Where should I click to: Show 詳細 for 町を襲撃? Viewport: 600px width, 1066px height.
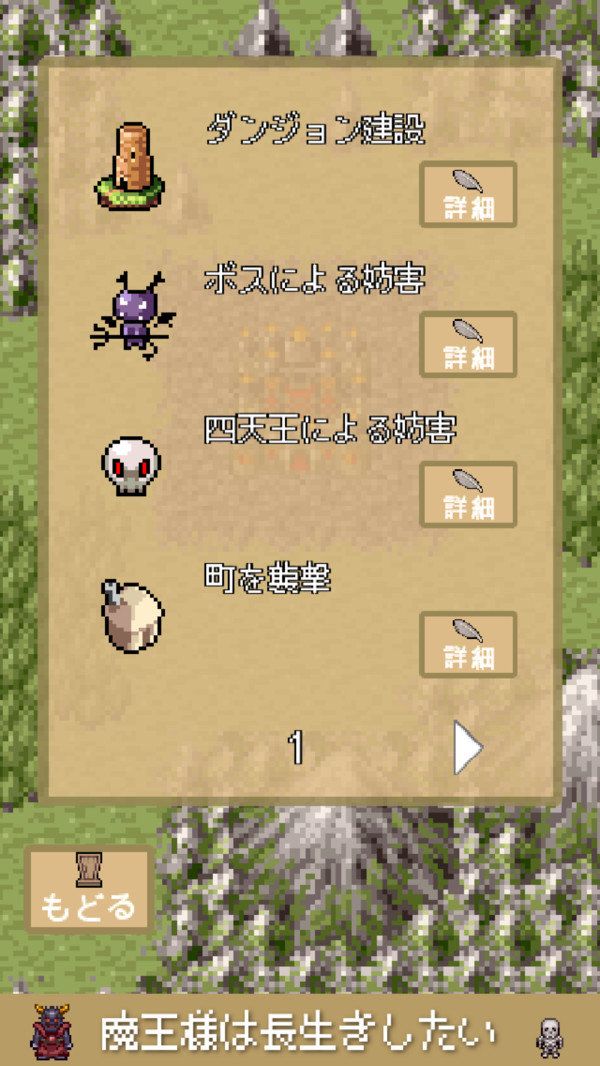tap(468, 645)
